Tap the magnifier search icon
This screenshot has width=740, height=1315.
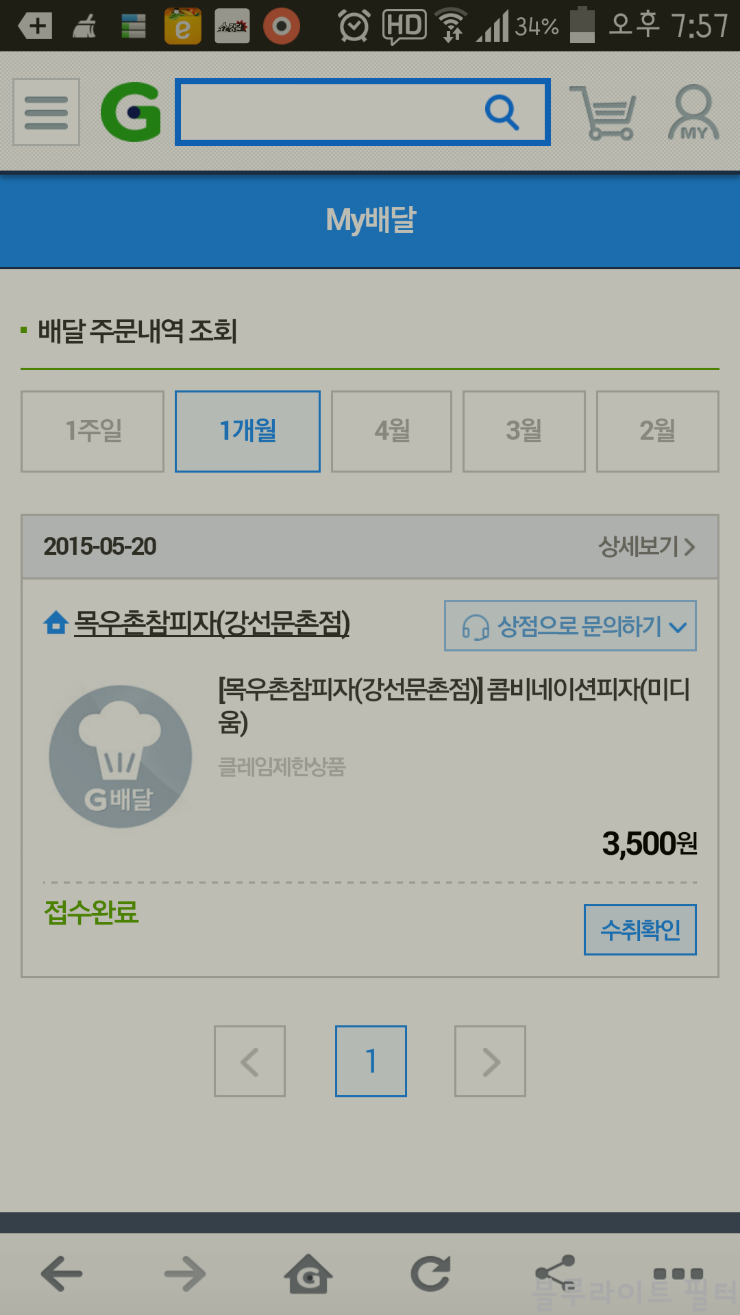point(502,112)
